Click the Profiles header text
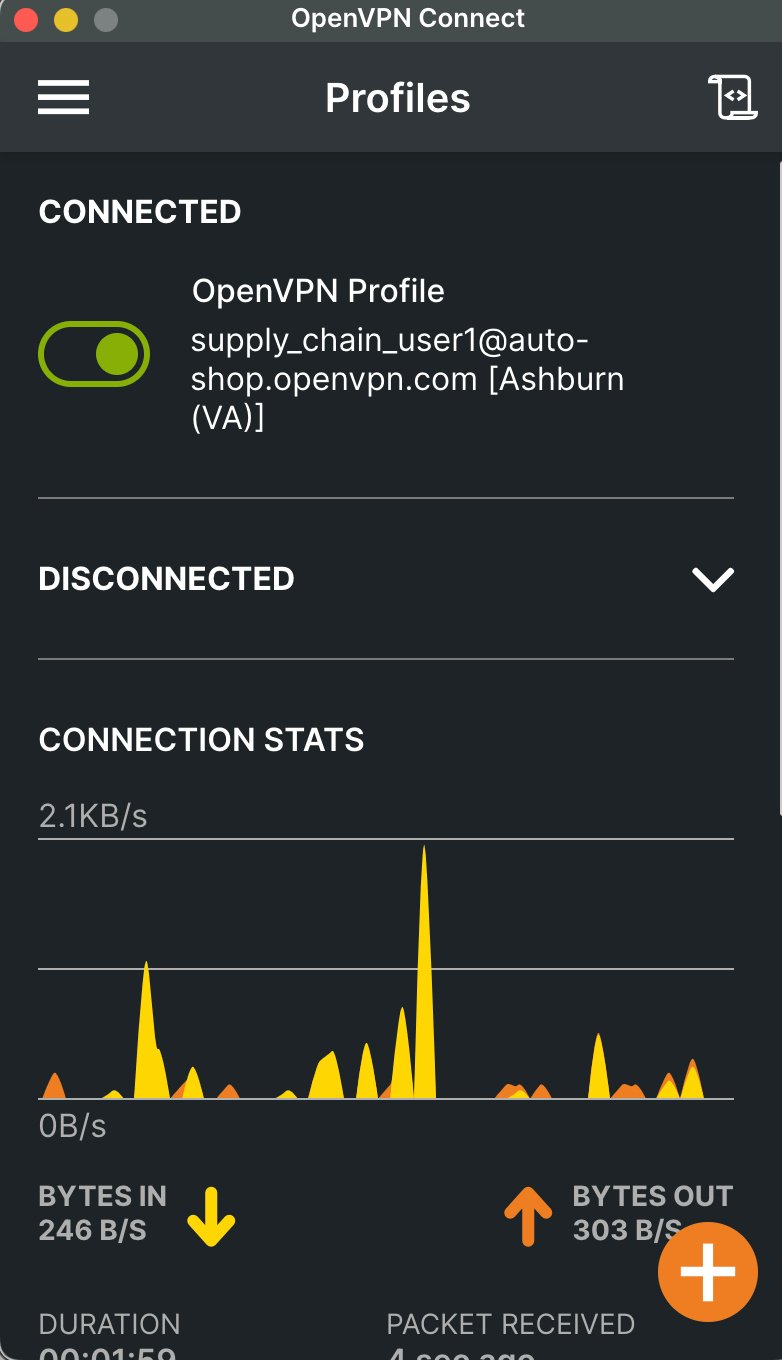 (x=396, y=97)
